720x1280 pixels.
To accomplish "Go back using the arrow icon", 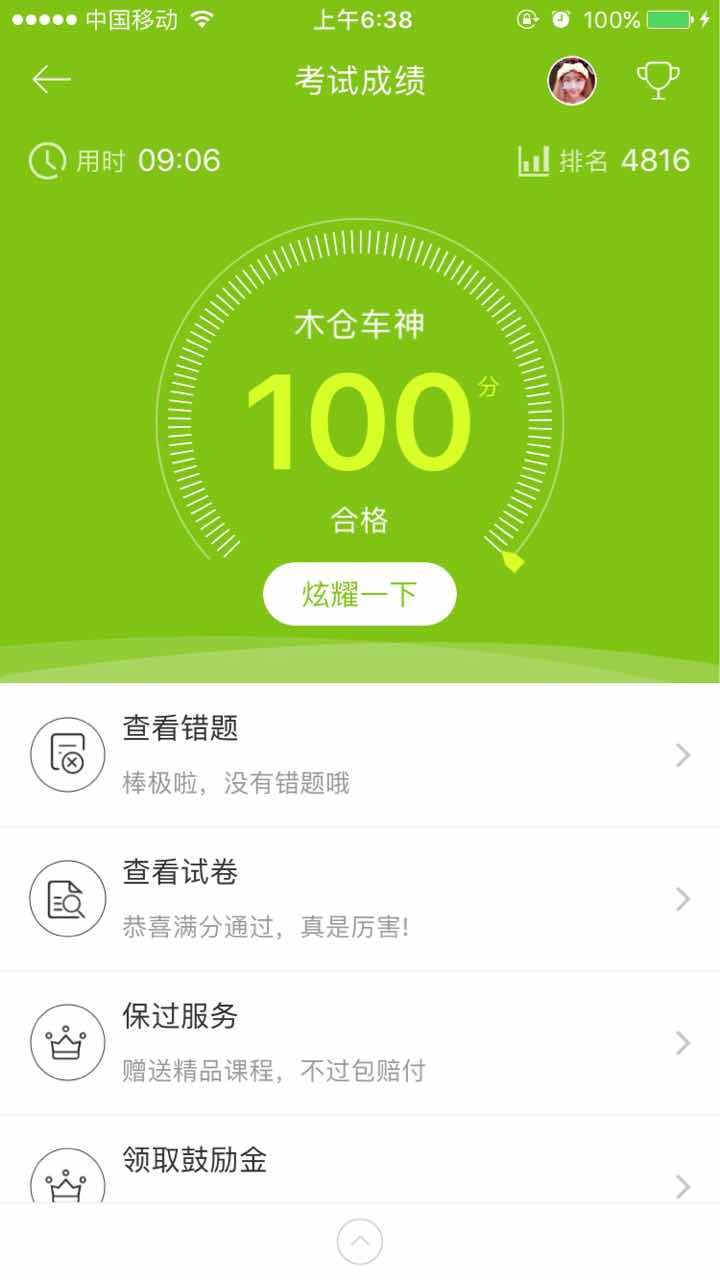I will [51, 80].
